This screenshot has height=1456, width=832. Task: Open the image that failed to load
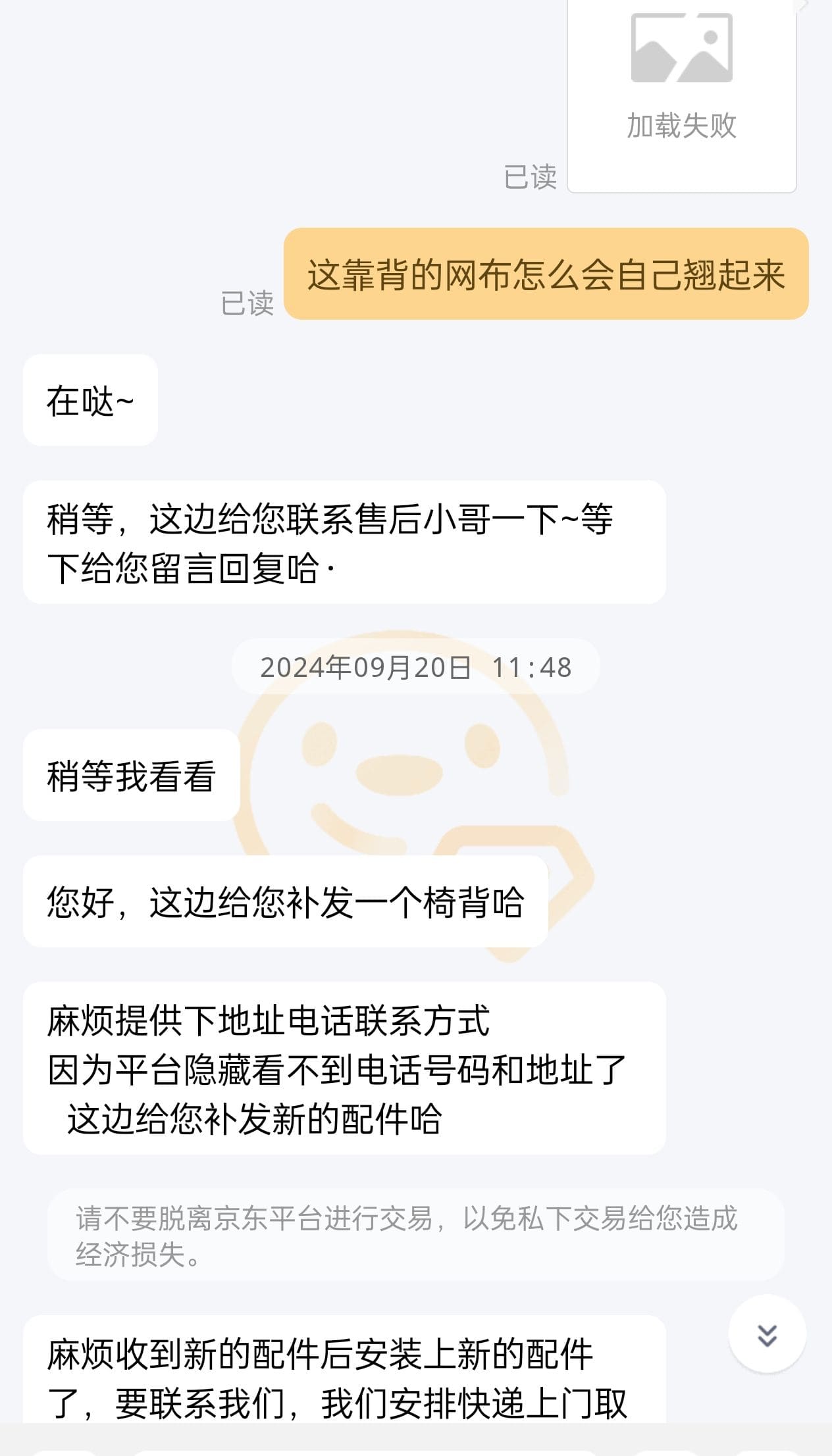[x=681, y=86]
